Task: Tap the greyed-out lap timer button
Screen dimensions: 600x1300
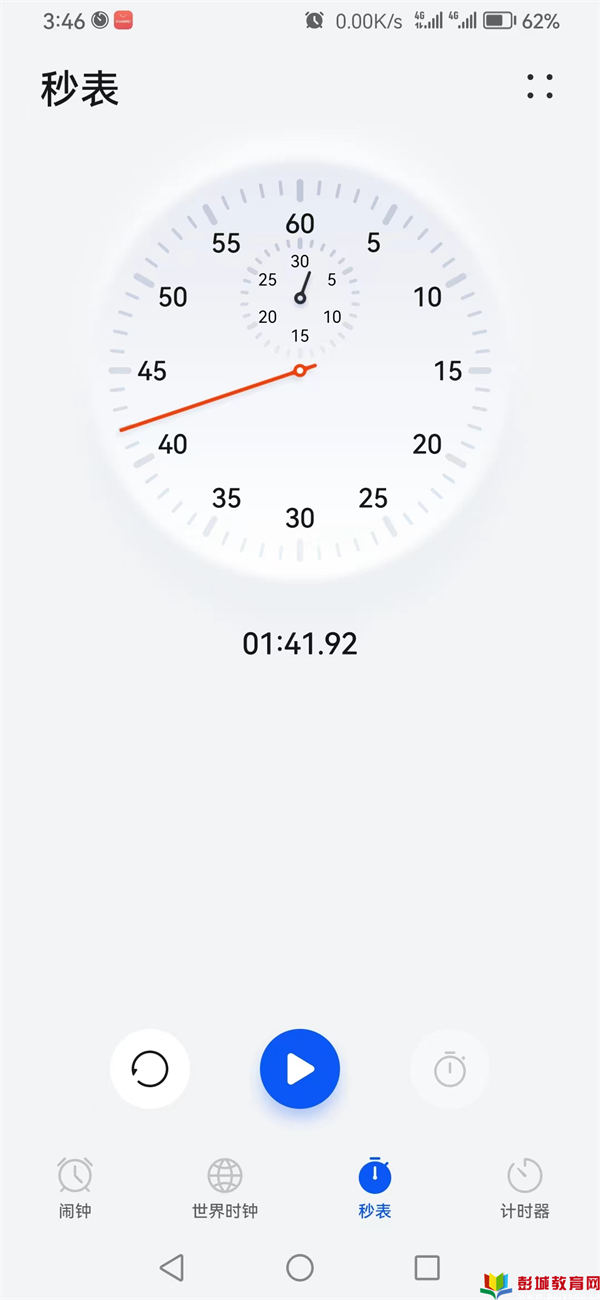Action: (x=450, y=1069)
